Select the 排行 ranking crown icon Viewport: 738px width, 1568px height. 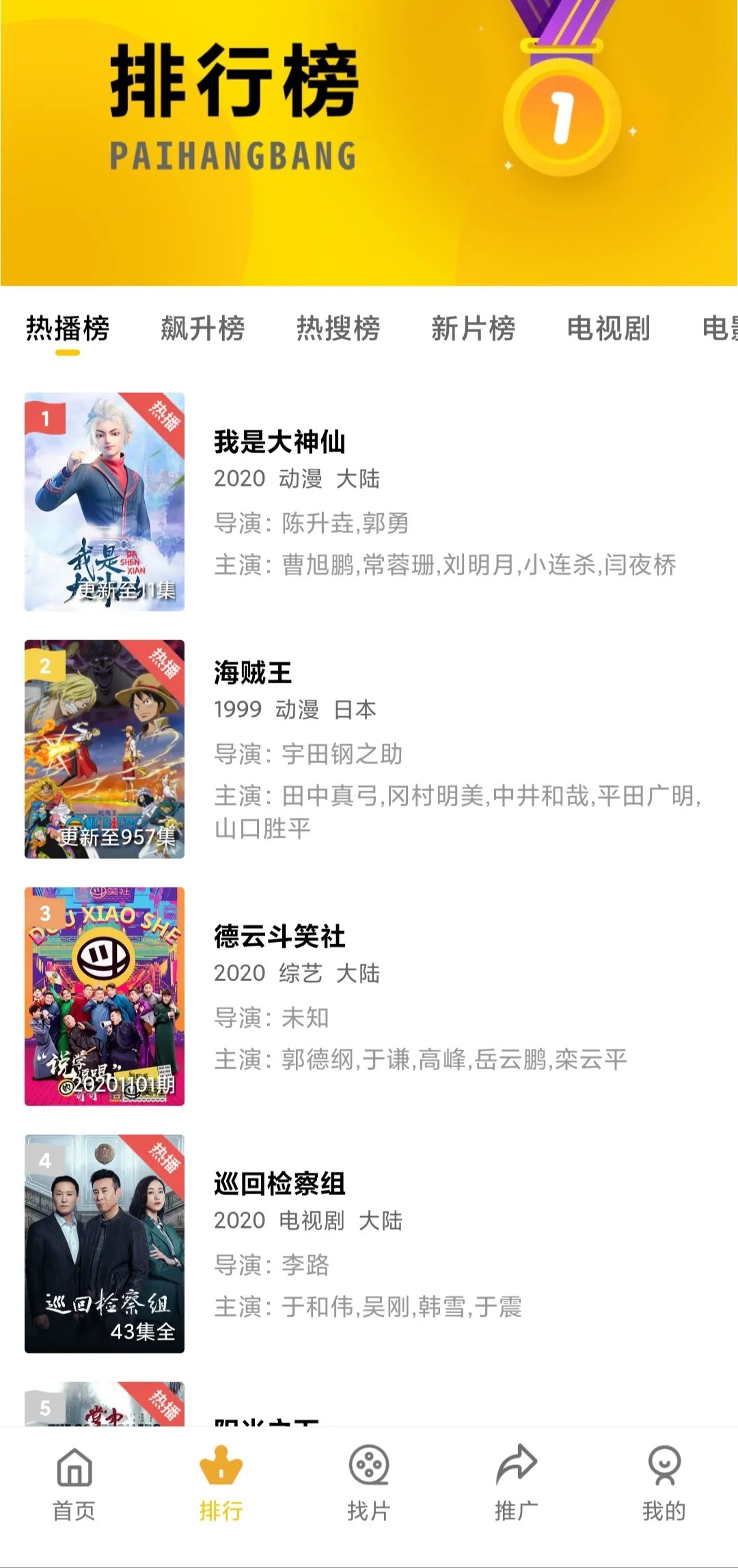pos(220,1476)
